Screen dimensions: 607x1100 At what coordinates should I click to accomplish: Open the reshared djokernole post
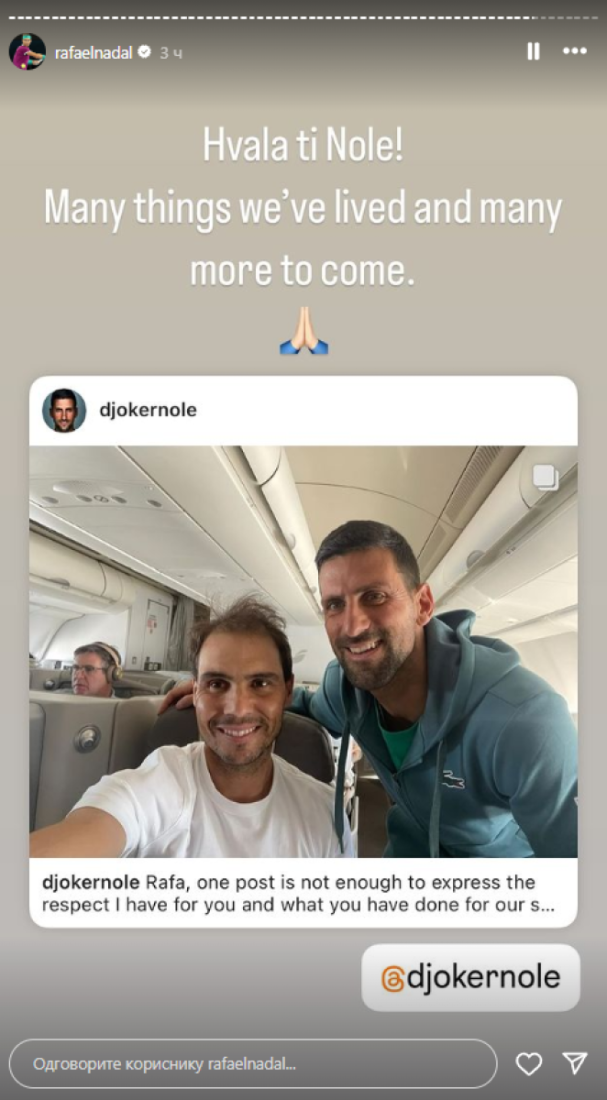(x=303, y=650)
